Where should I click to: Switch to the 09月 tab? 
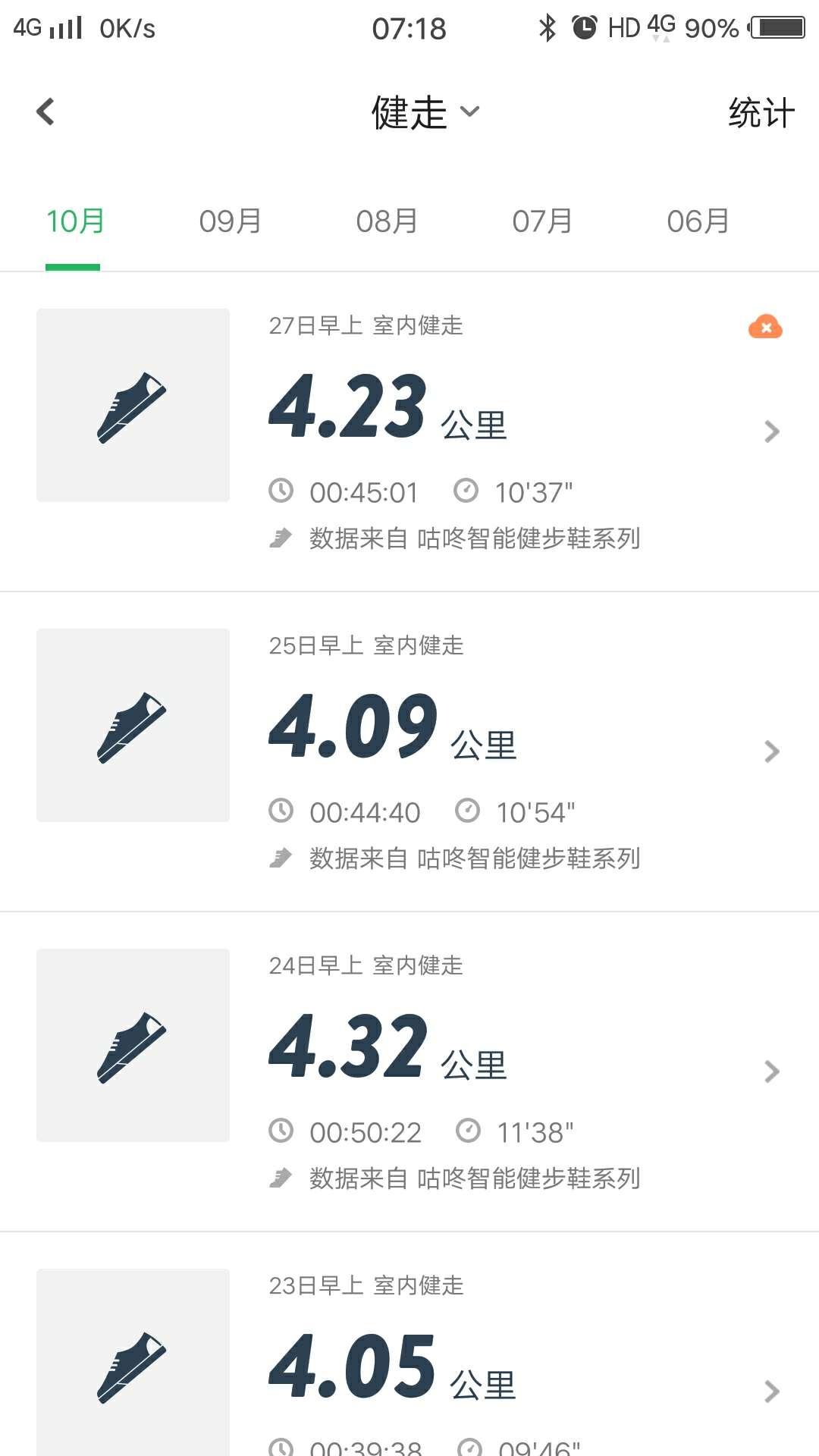coord(230,221)
